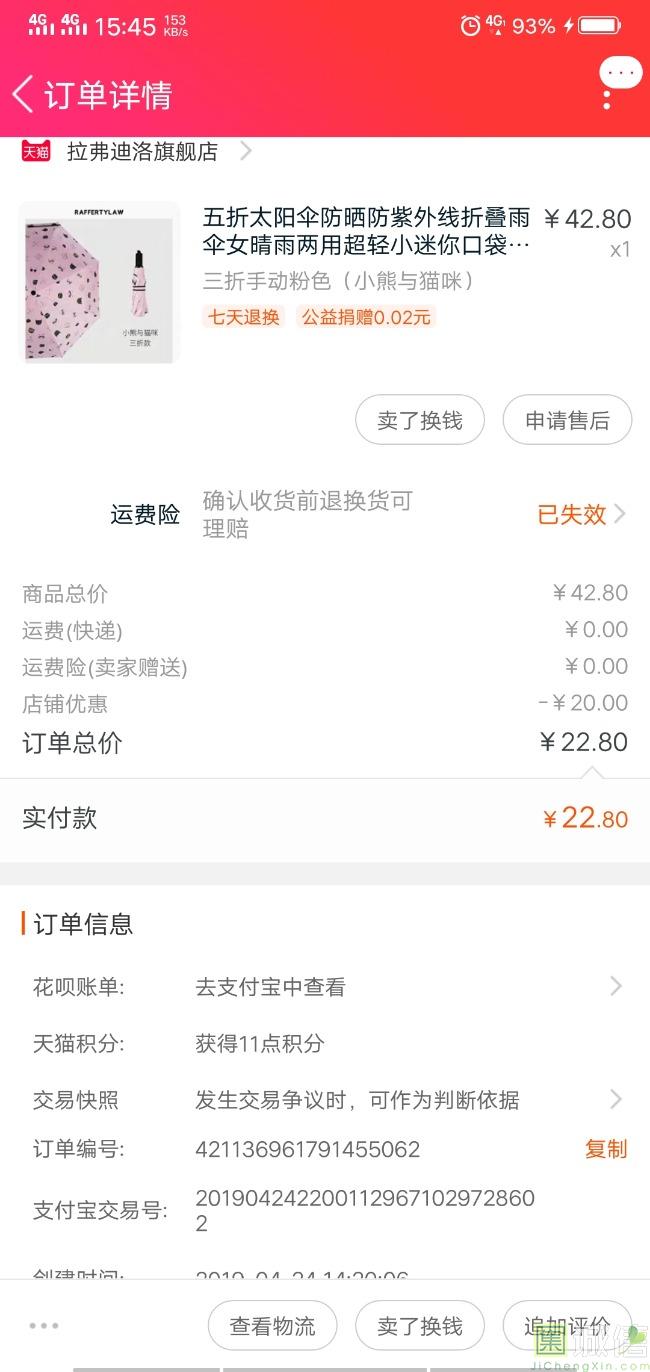
Task: Tap the 申请售后 button
Action: (x=567, y=421)
